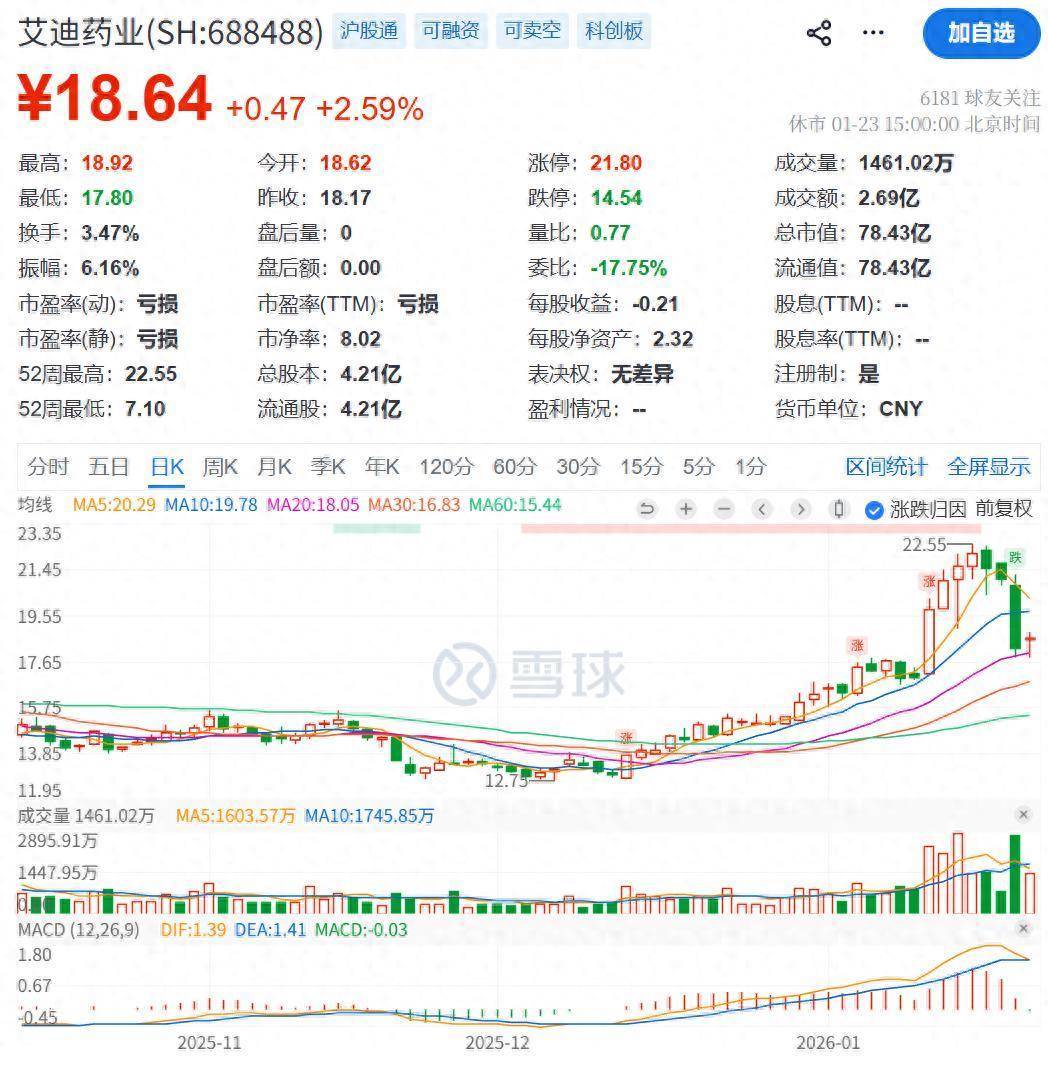This screenshot has width=1048, height=1066.
Task: Add 艾迪药业 to watchlist with 加自选
Action: click(981, 33)
